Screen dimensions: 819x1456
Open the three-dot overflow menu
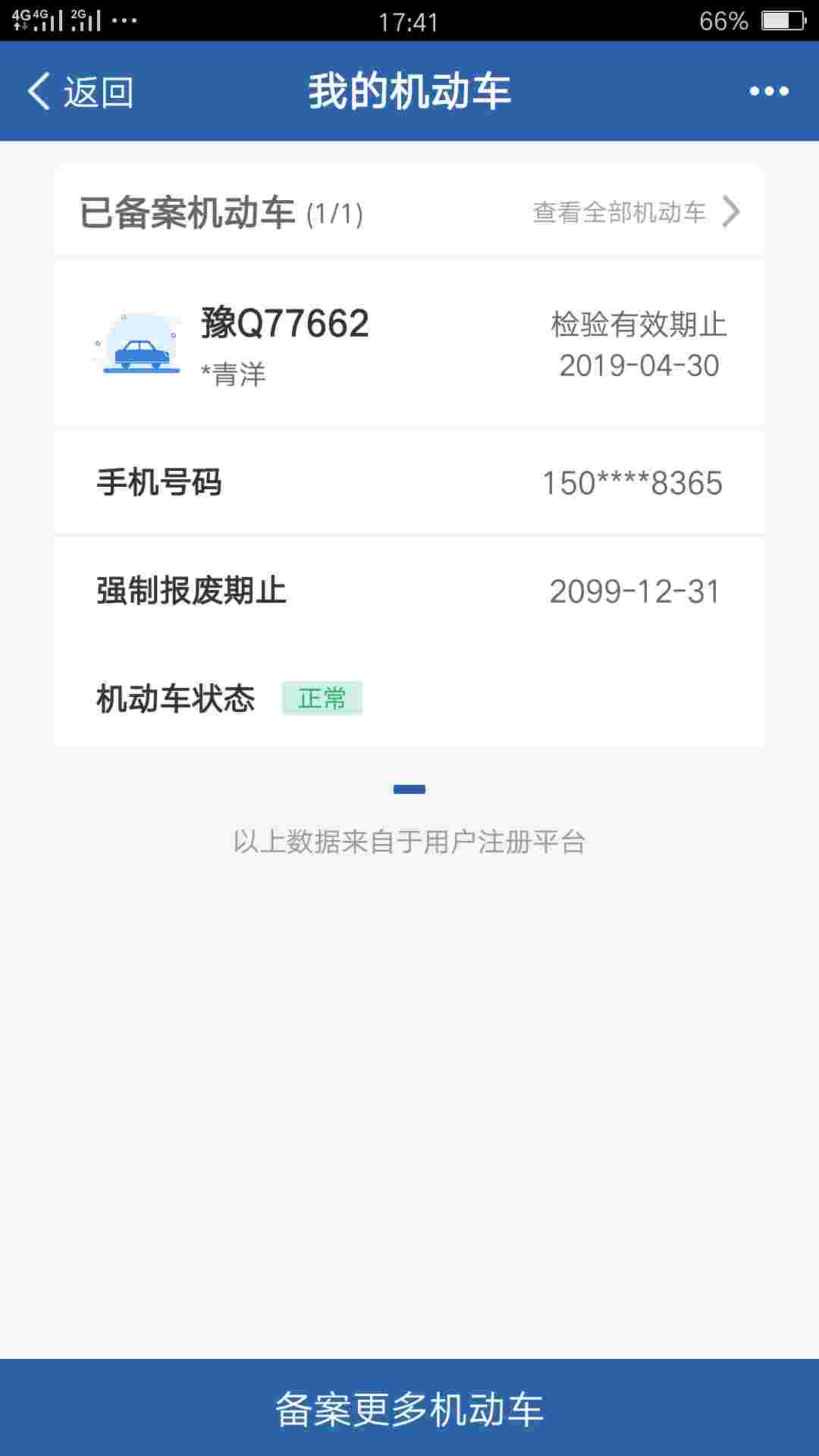click(x=769, y=92)
